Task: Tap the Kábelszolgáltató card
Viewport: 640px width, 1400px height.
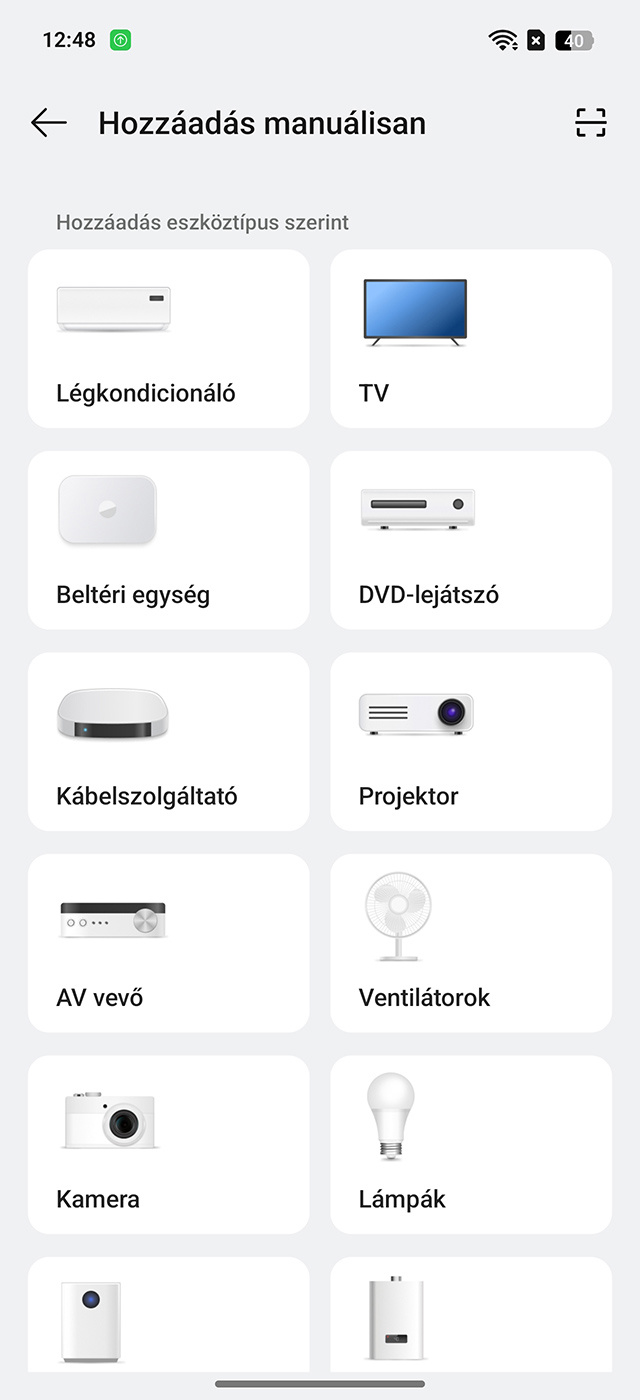Action: (168, 742)
